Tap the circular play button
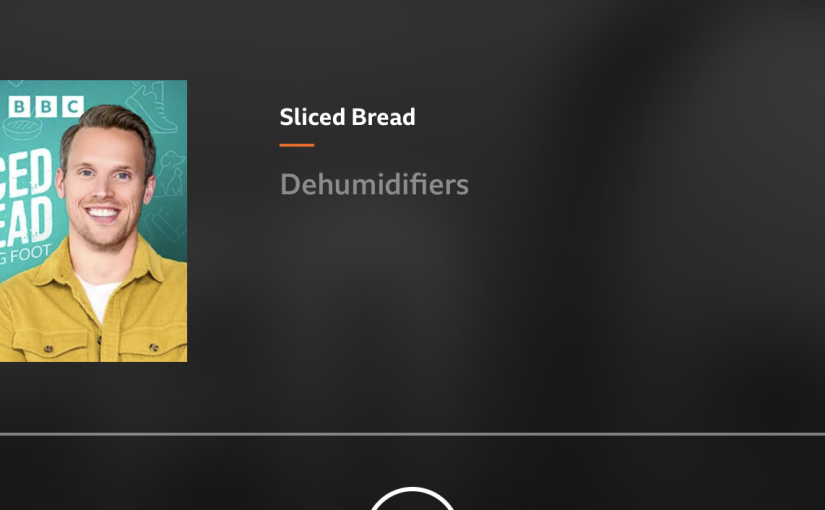Screen dimensions: 825x510 (412, 502)
